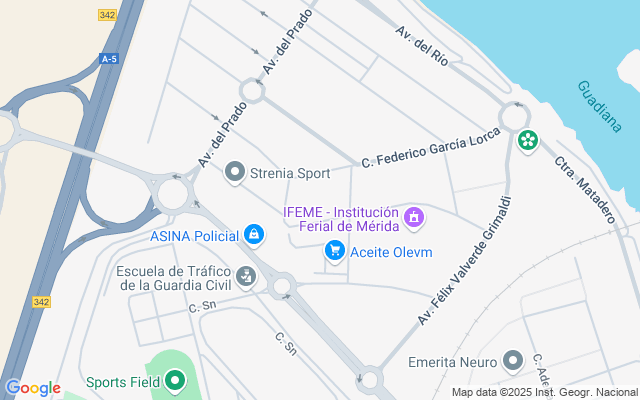640x400 pixels.
Task: Open the Aceite Olevm shopping pin
Action: coord(335,251)
